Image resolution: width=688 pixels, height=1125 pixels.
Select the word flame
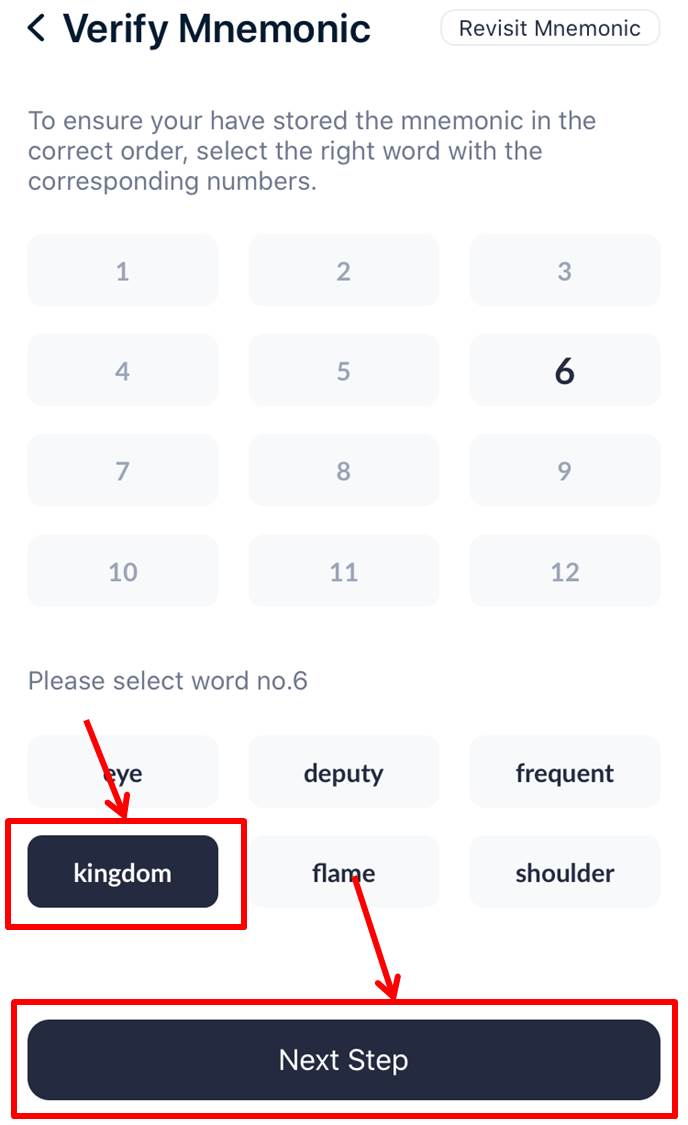(343, 872)
